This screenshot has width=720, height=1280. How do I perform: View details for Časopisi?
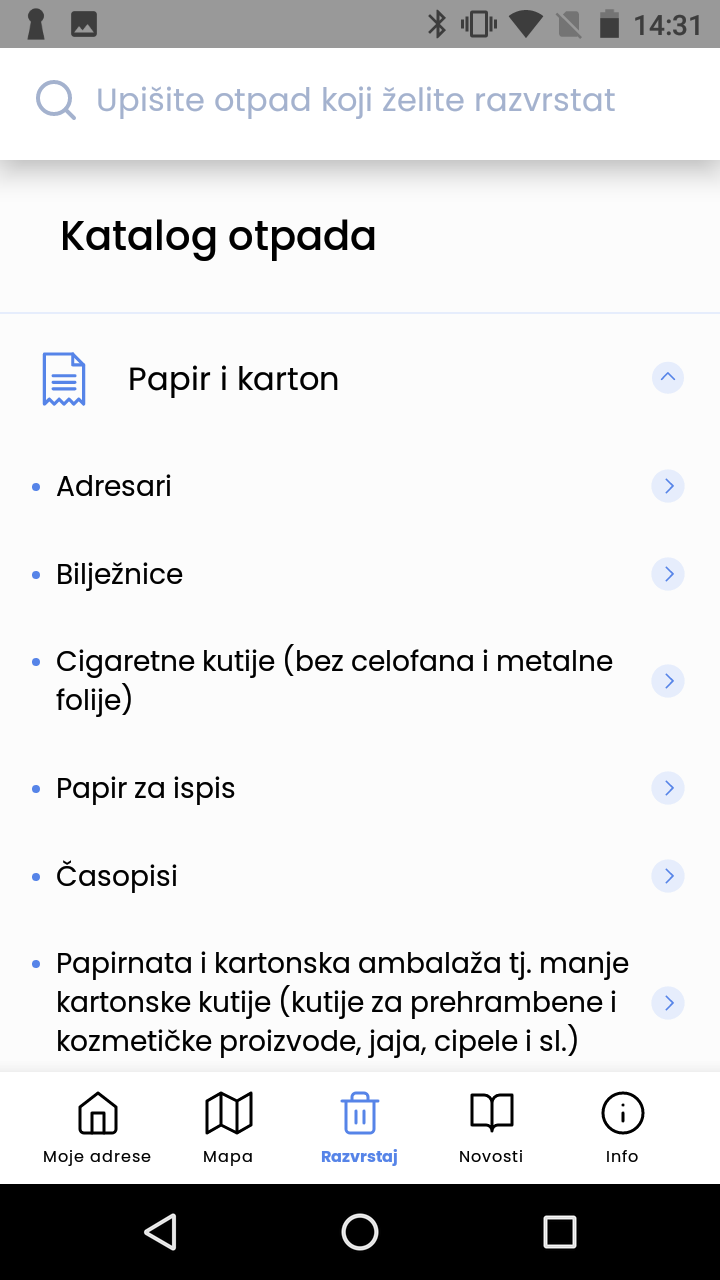(668, 876)
